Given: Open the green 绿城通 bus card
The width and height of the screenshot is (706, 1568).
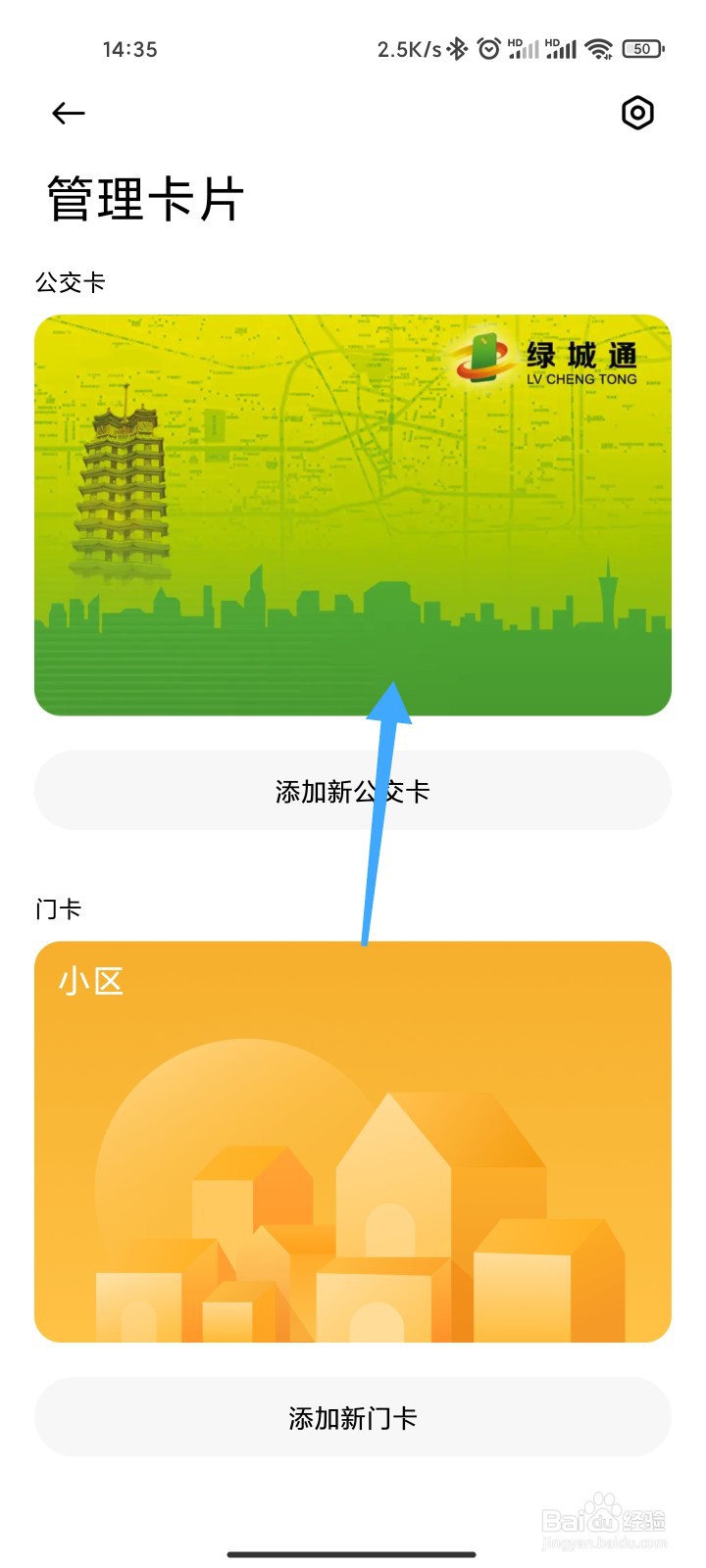Looking at the screenshot, I should coord(353,514).
